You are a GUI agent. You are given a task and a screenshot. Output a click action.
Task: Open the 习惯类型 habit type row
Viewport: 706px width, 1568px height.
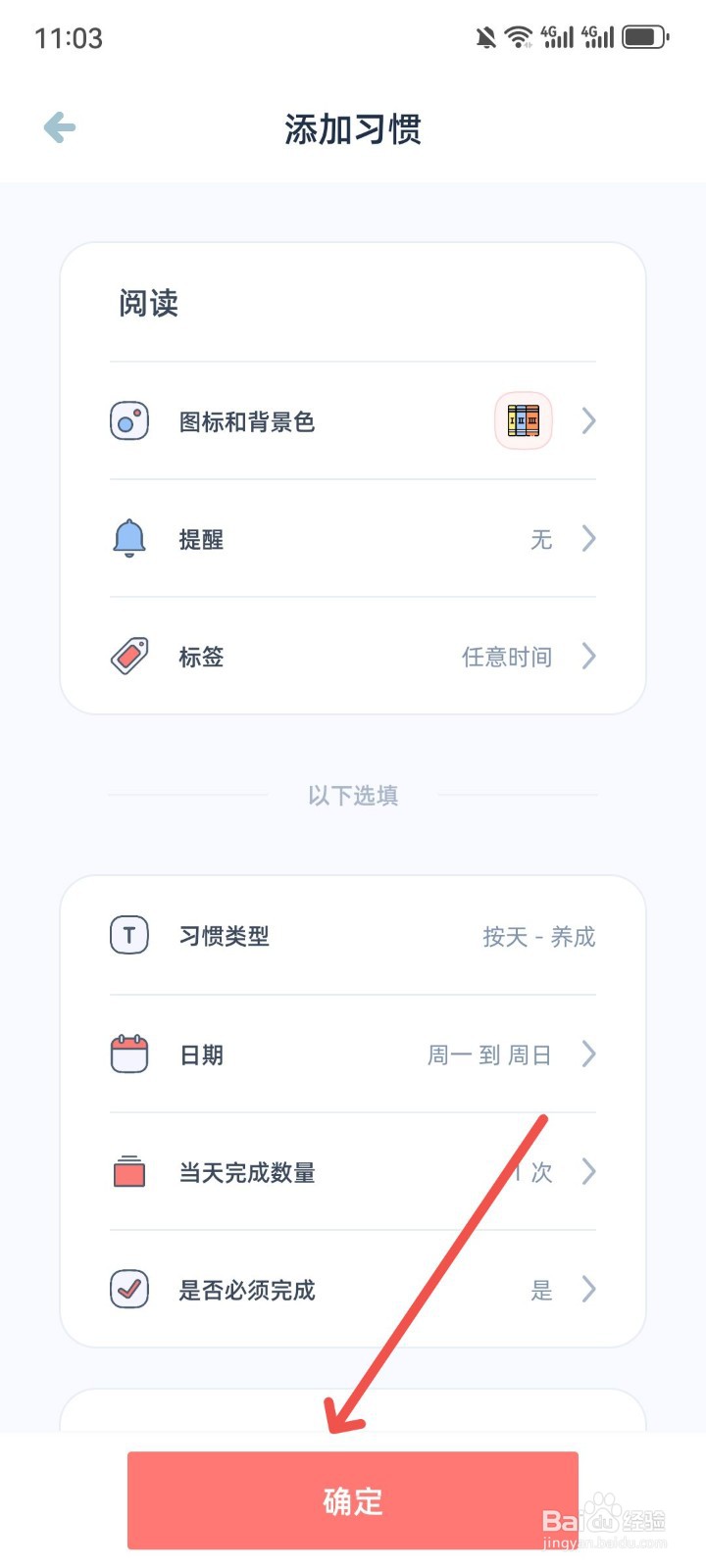point(353,936)
